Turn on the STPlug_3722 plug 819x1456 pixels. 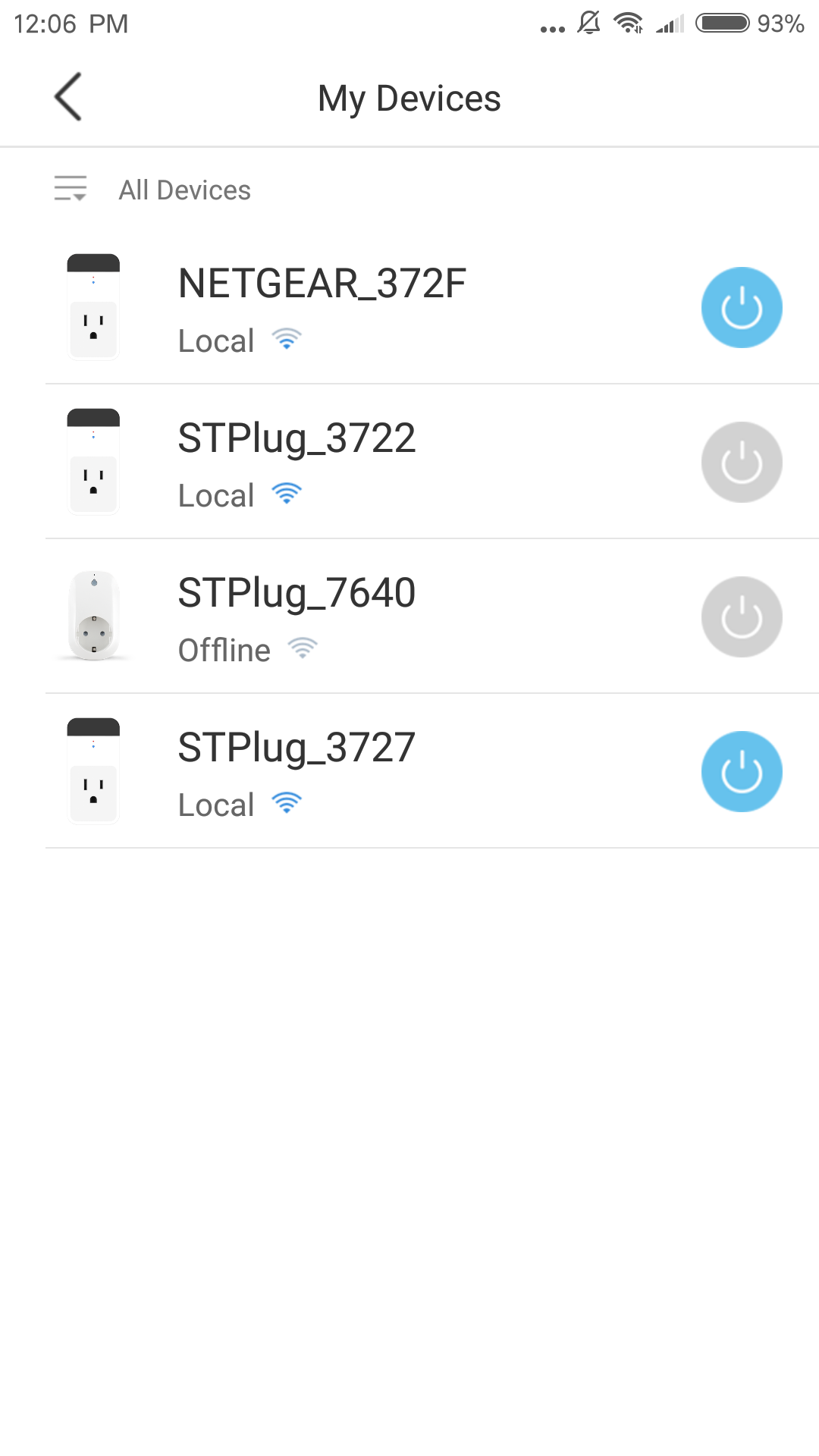(742, 462)
